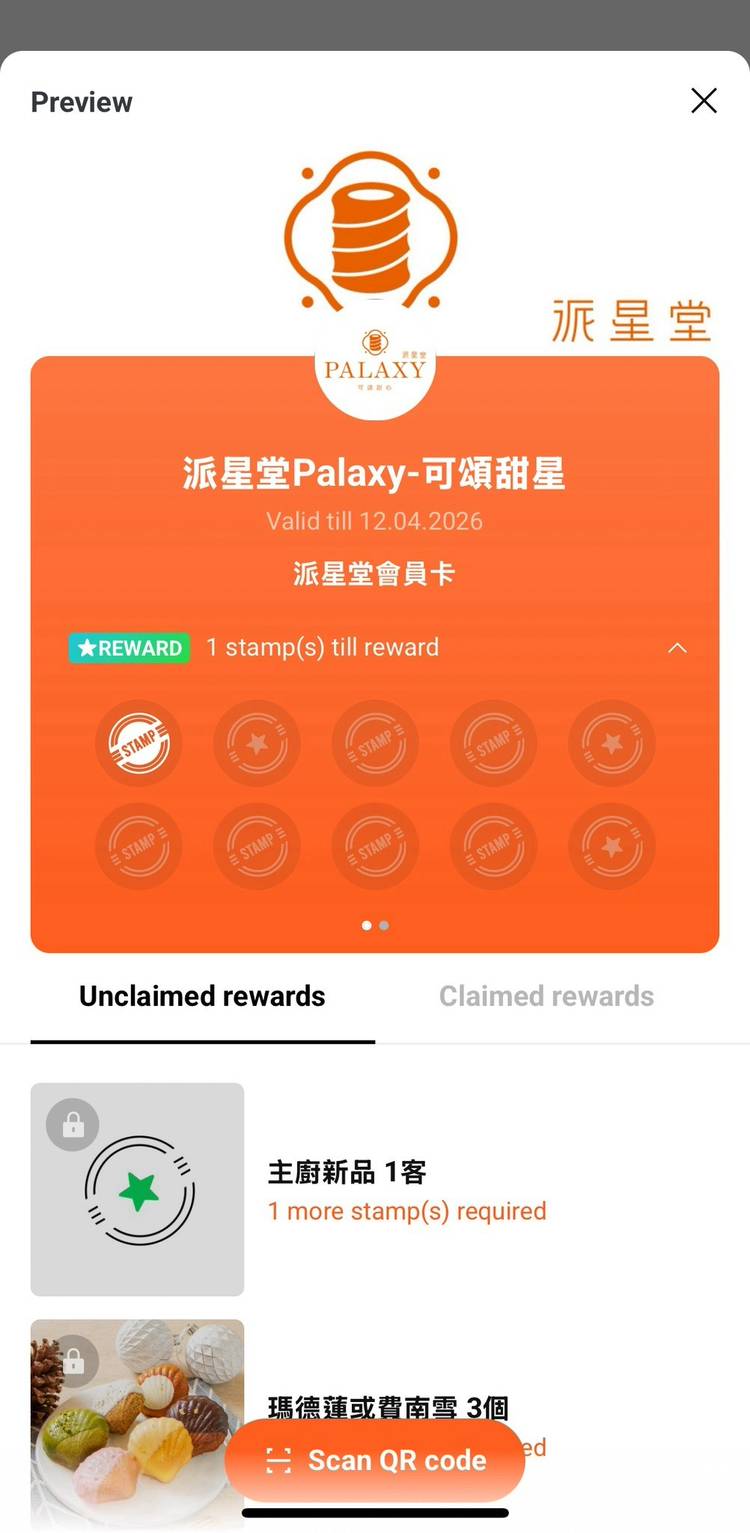
Task: Collapse the stamp reward section chevron
Action: click(677, 648)
